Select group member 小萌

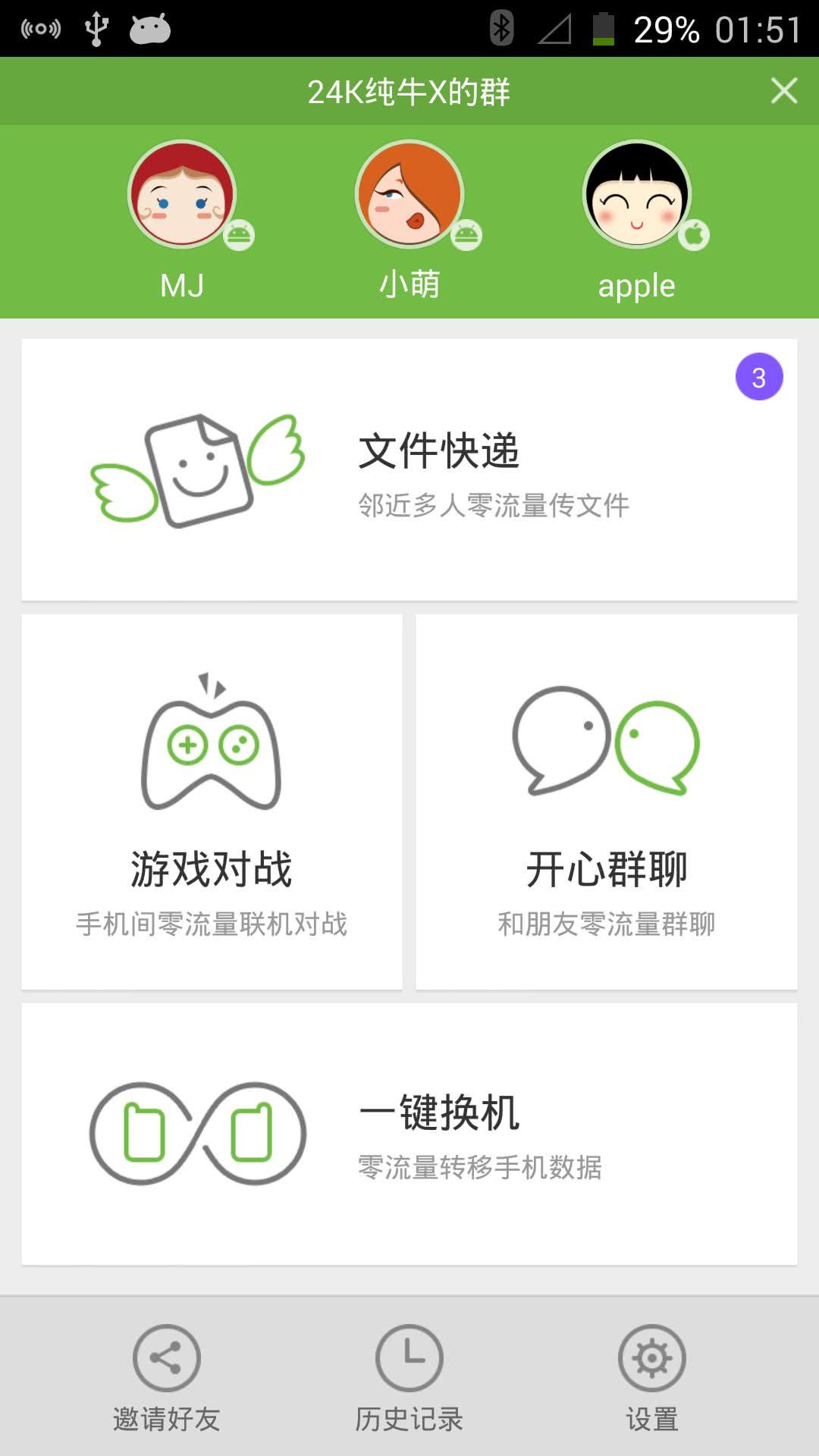tap(409, 195)
